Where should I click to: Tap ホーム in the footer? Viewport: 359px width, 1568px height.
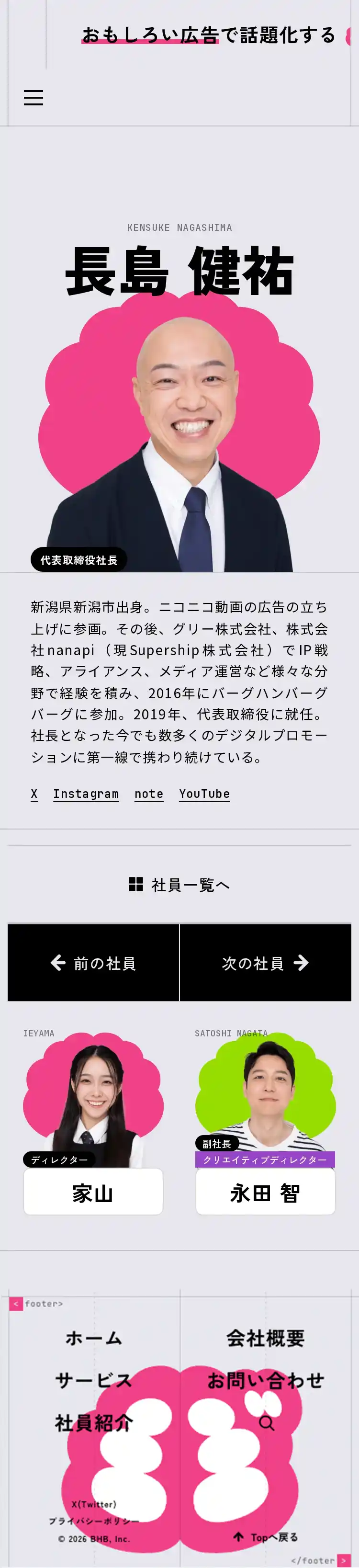click(x=94, y=1337)
